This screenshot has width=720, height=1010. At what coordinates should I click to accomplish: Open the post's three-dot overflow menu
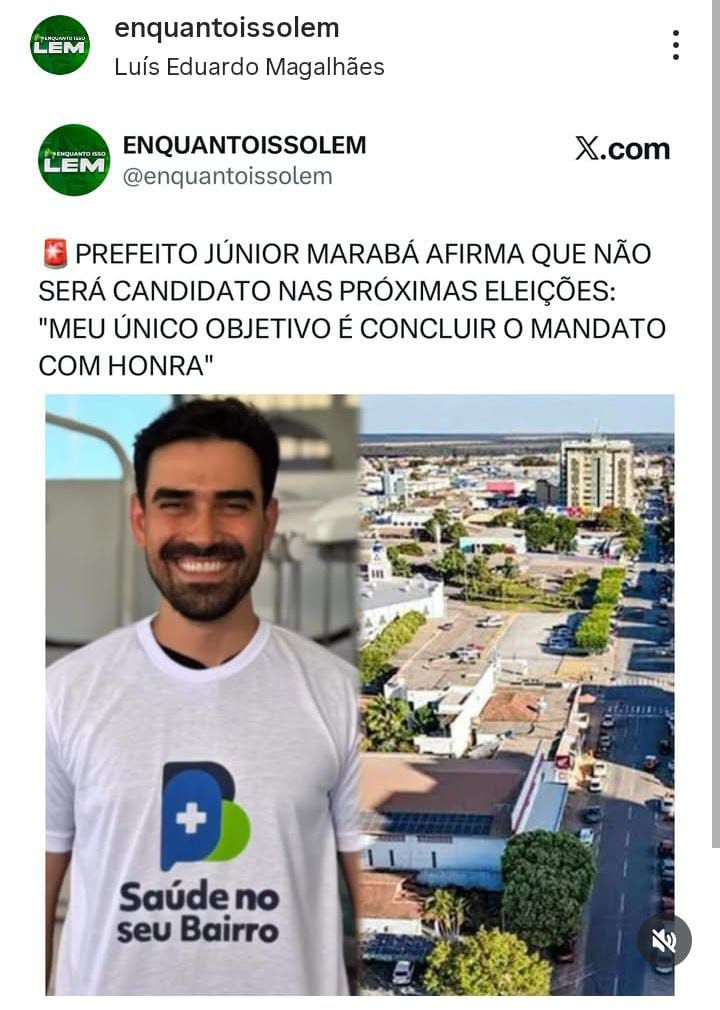[x=676, y=45]
